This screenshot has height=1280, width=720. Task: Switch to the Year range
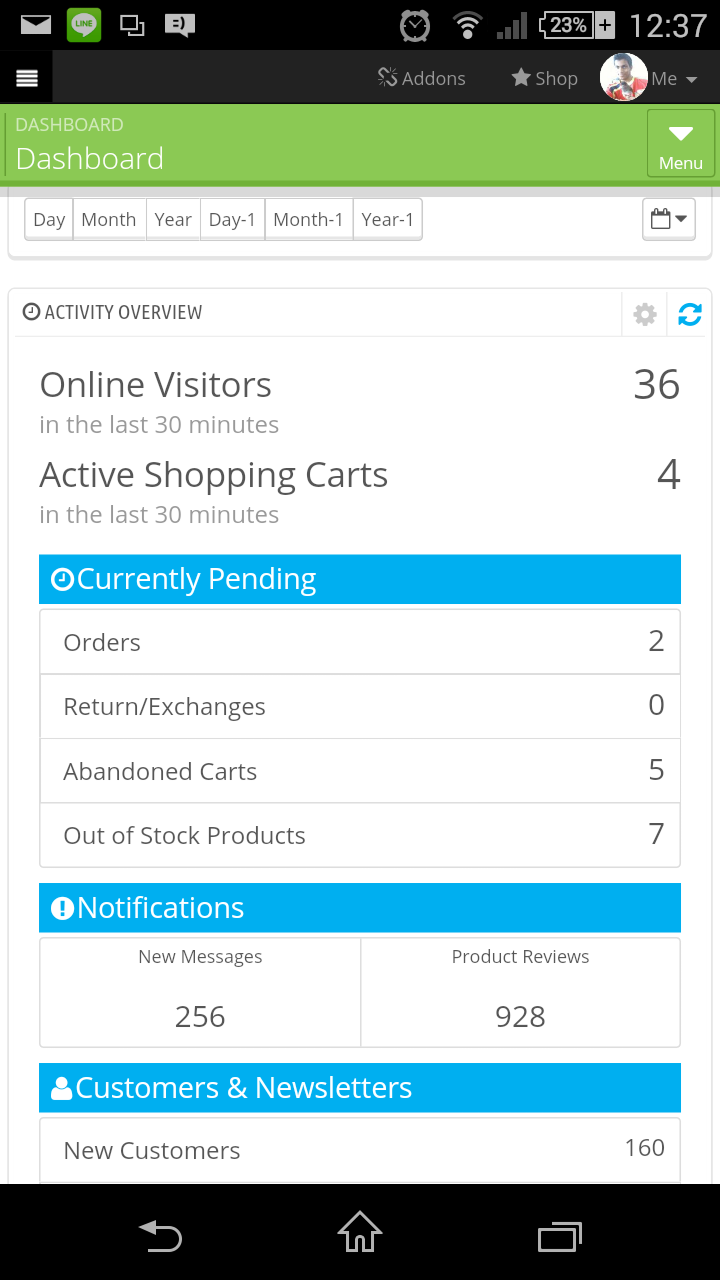173,220
